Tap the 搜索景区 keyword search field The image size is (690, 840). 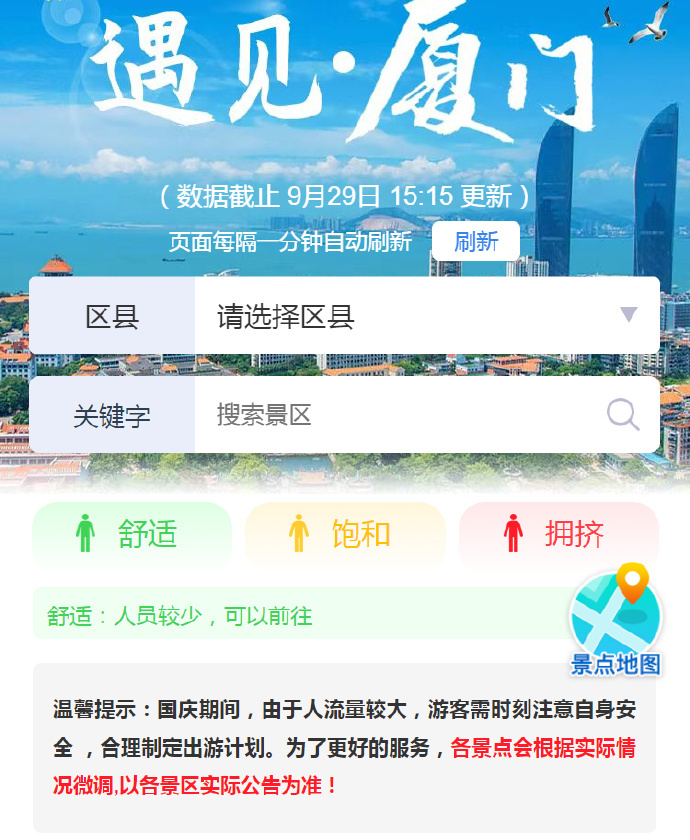400,414
